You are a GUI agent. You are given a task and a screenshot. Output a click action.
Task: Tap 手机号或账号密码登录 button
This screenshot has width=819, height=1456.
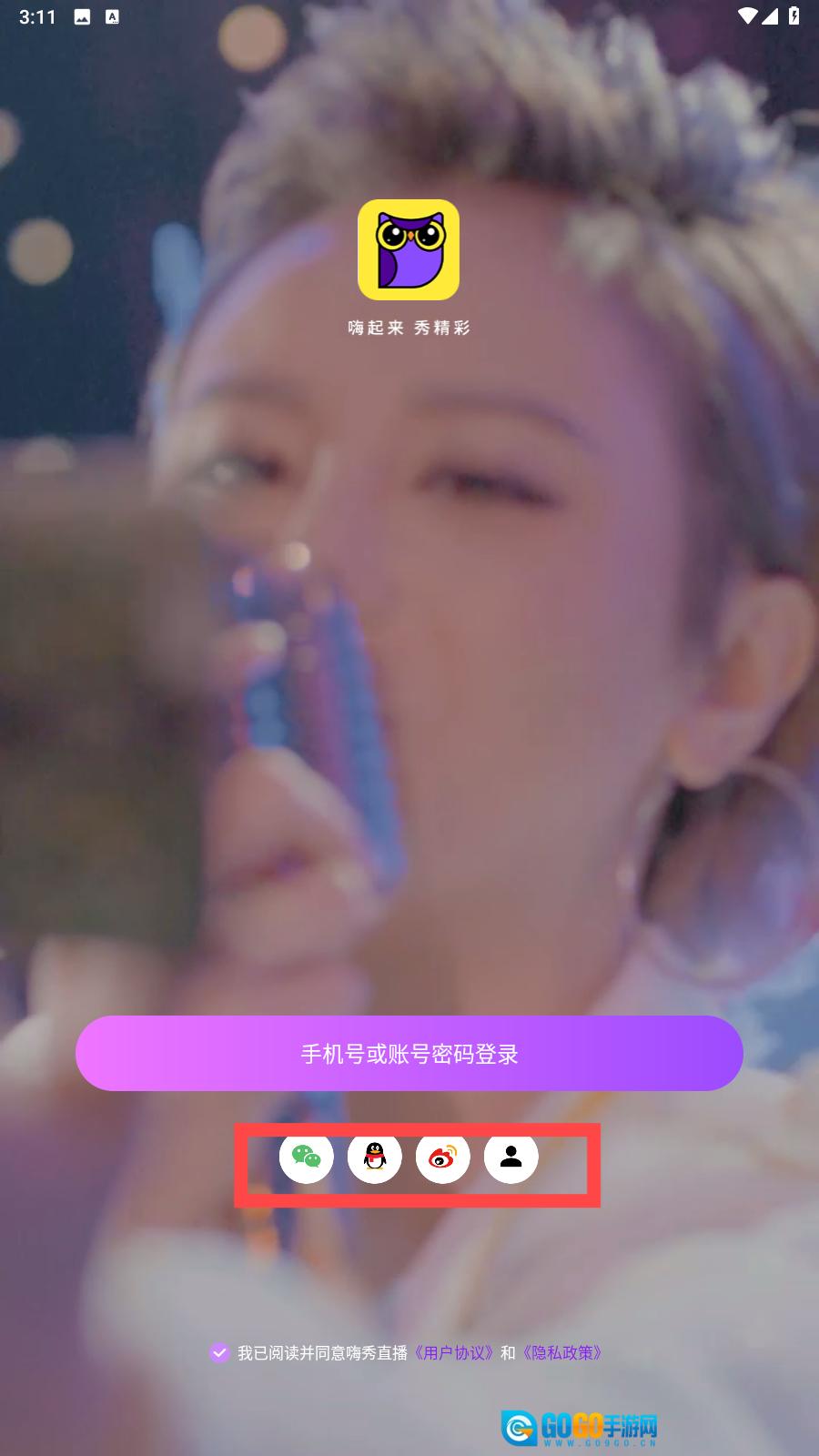coord(409,1054)
